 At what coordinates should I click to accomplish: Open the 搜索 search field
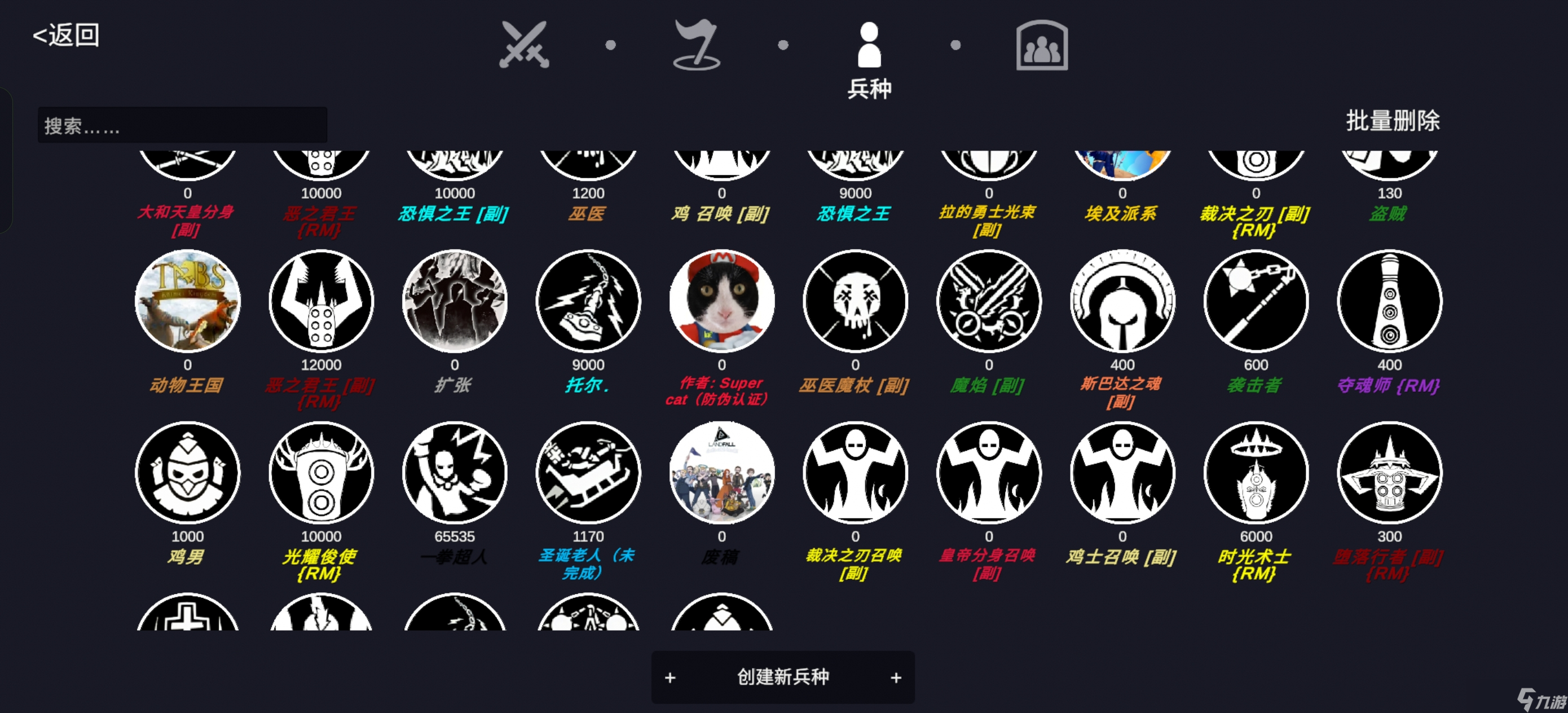click(x=182, y=125)
